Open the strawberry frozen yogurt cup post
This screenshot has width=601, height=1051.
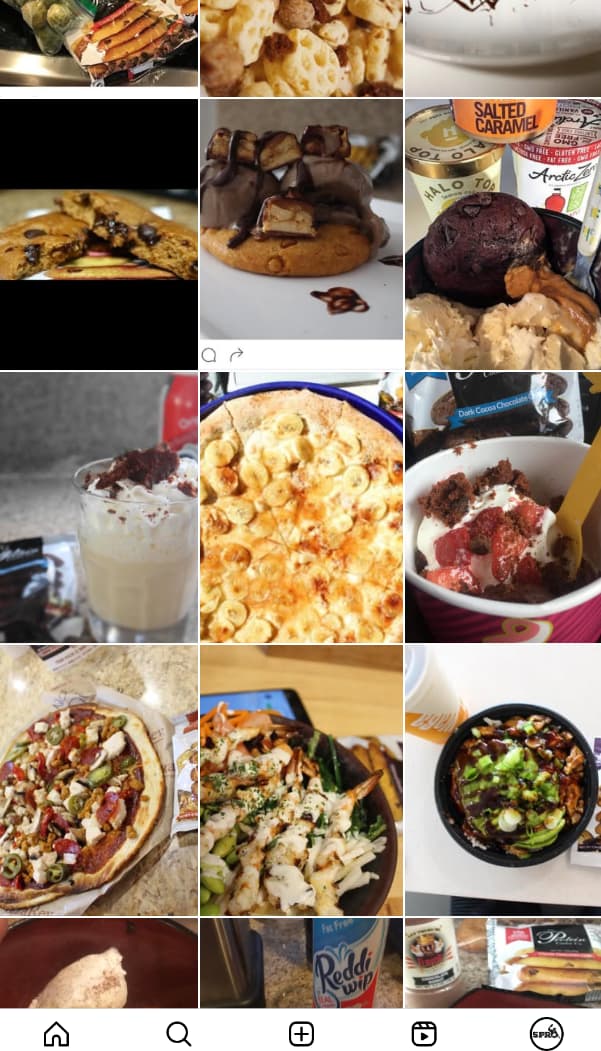(x=503, y=507)
